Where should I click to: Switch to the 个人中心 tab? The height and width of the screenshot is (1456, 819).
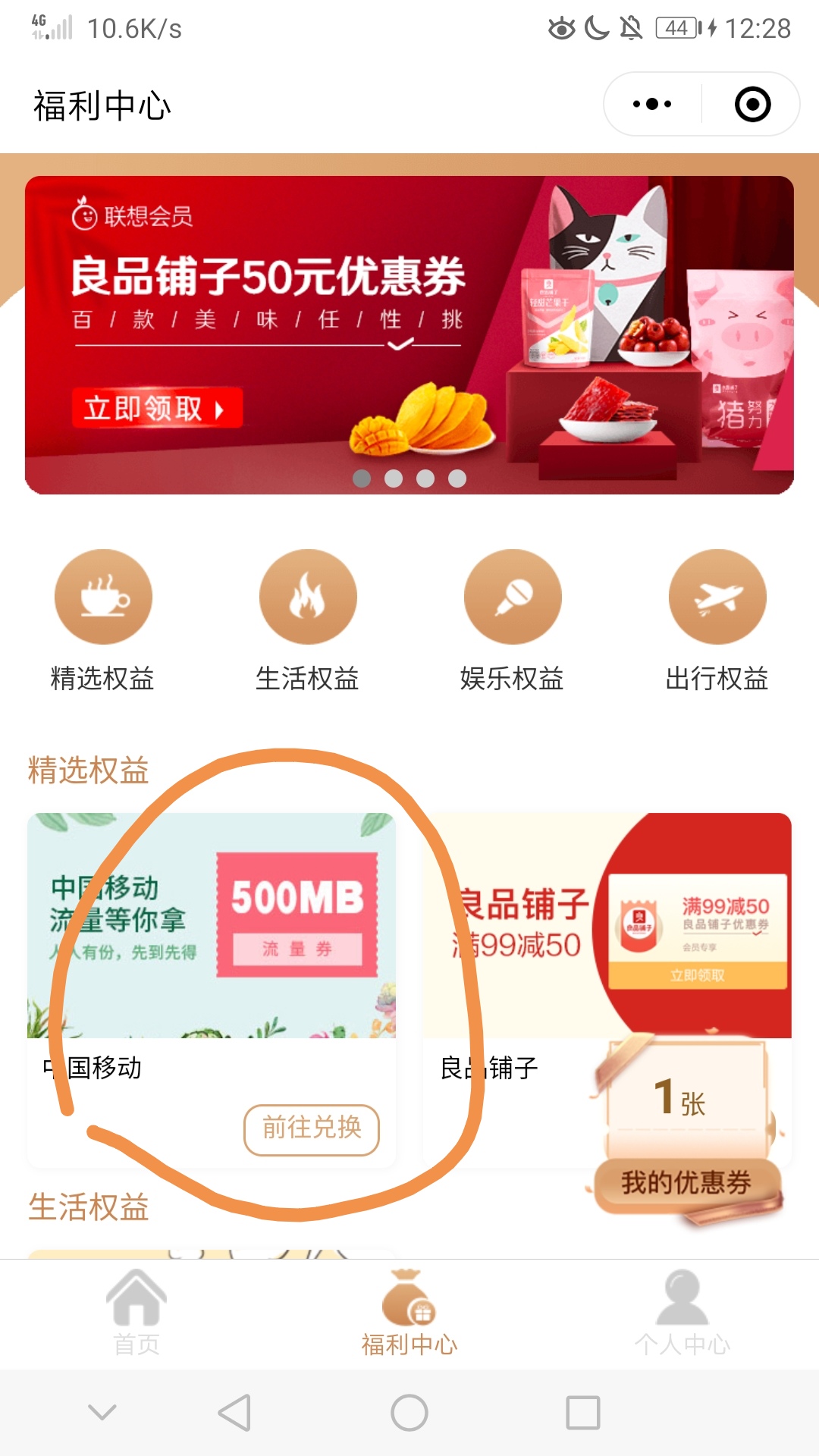click(682, 1313)
